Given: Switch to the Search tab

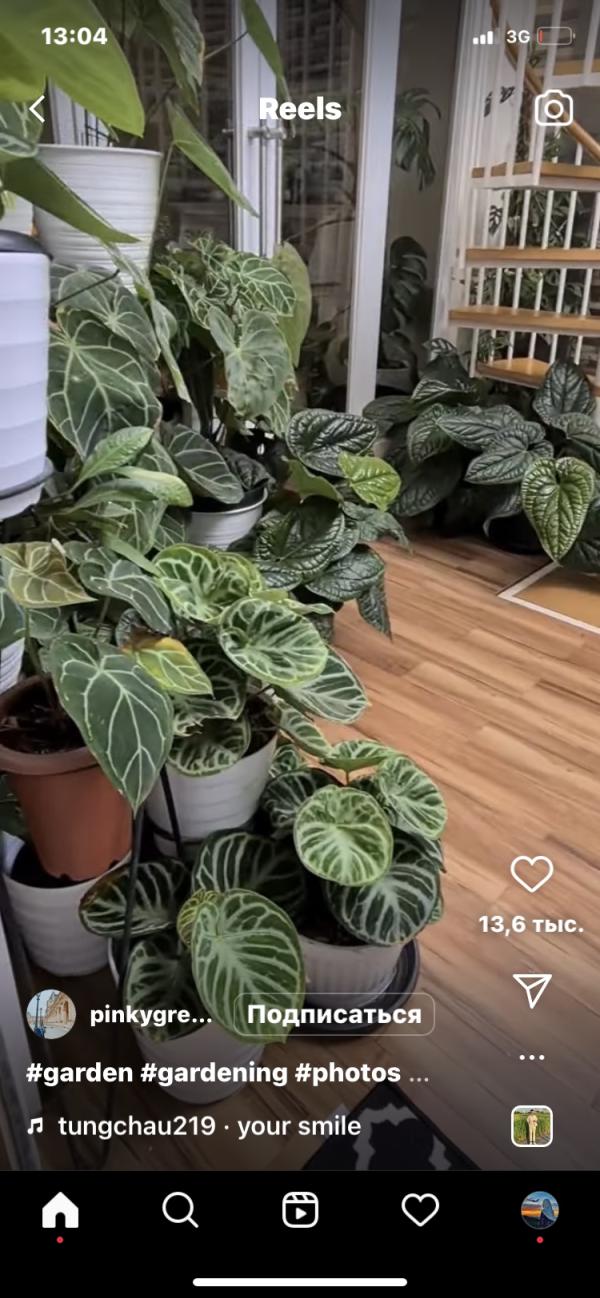Looking at the screenshot, I should [180, 1211].
